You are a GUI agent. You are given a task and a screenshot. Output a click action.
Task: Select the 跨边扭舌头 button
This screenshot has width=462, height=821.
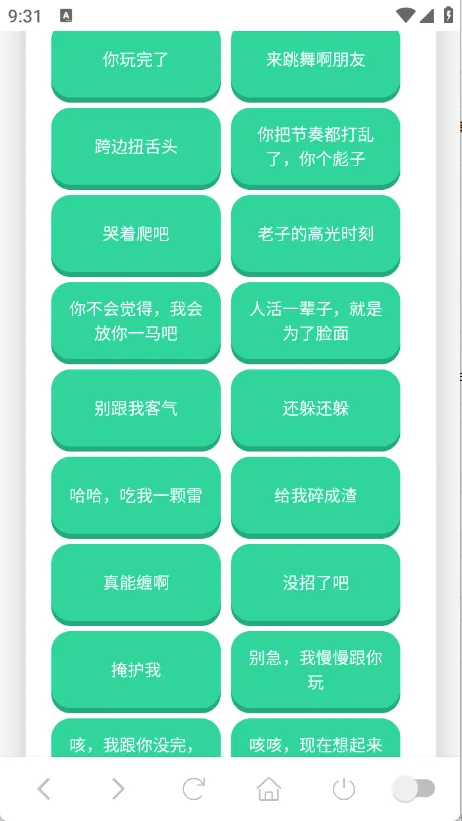coord(136,148)
